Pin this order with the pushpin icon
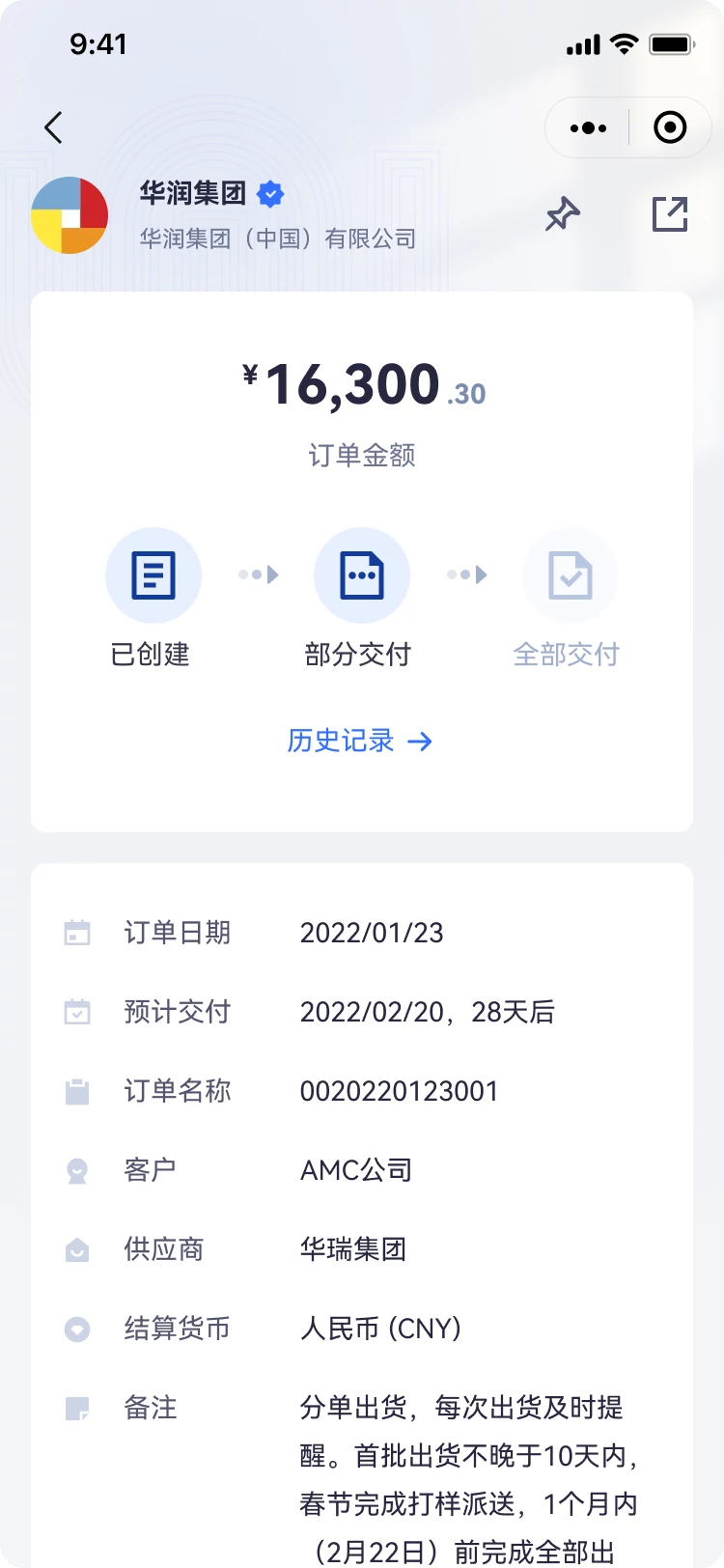The height and width of the screenshot is (1568, 724). point(562,214)
